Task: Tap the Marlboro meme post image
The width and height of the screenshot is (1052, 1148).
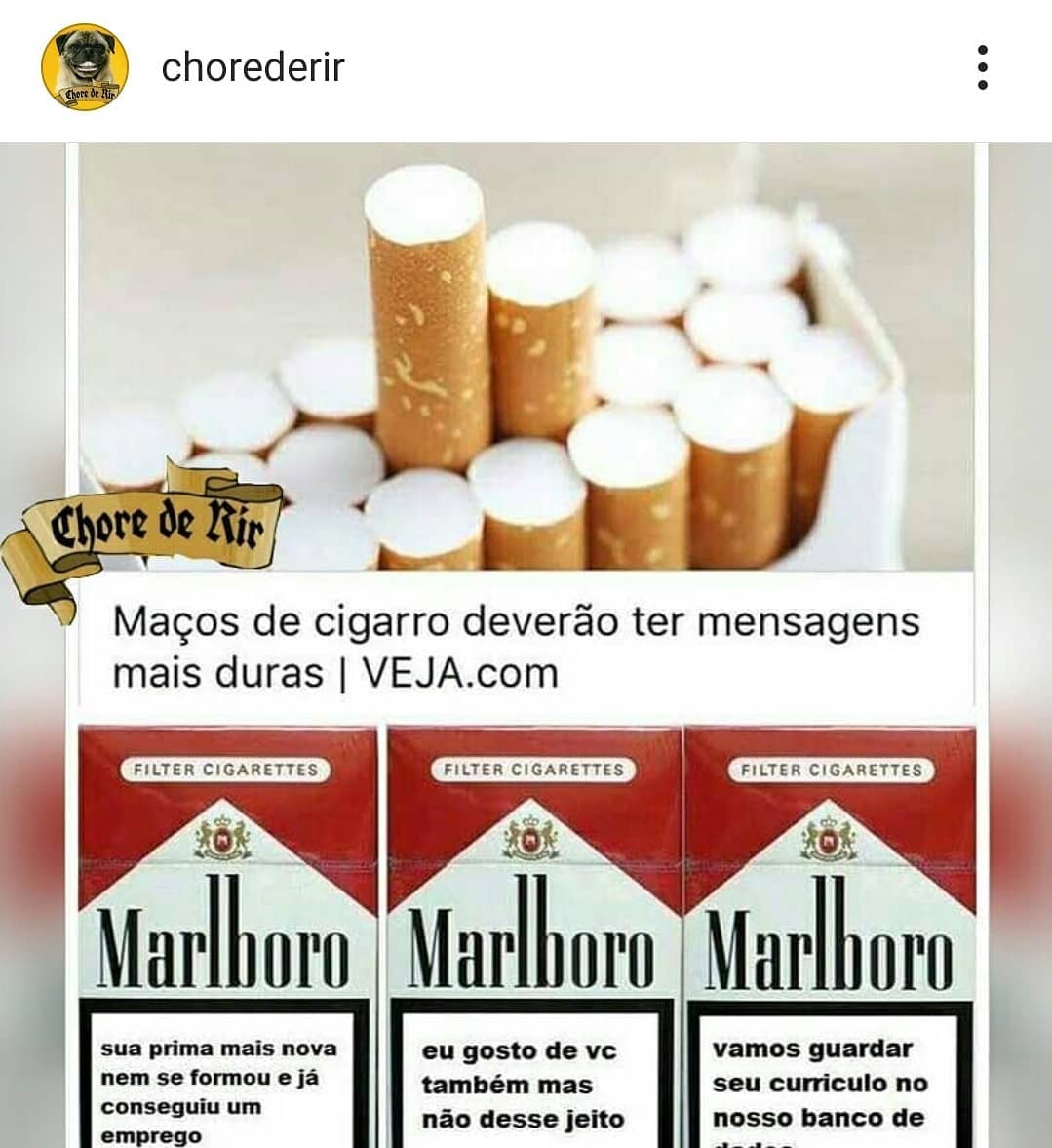Action: [x=526, y=644]
